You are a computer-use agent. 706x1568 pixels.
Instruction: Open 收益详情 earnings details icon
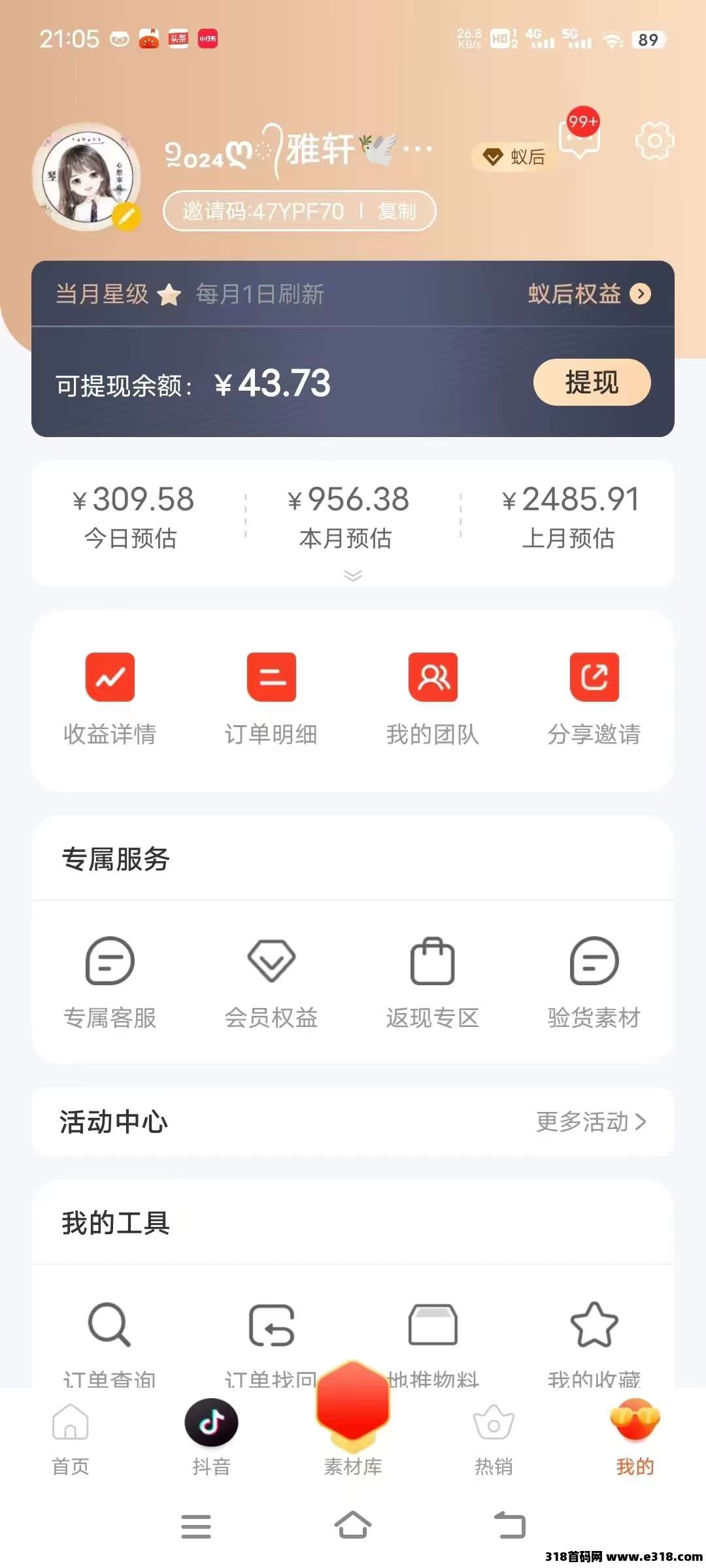110,678
